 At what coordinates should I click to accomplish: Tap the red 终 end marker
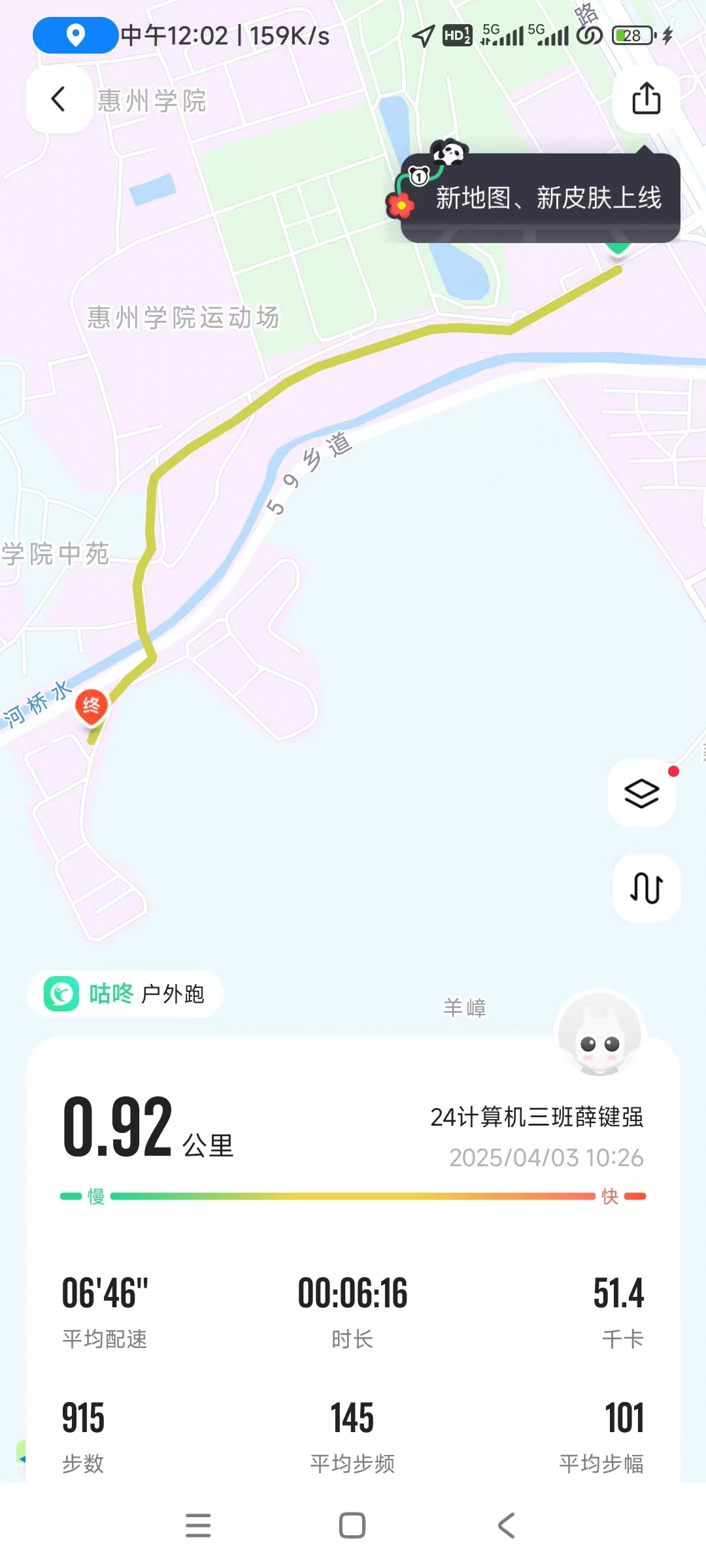point(92,707)
